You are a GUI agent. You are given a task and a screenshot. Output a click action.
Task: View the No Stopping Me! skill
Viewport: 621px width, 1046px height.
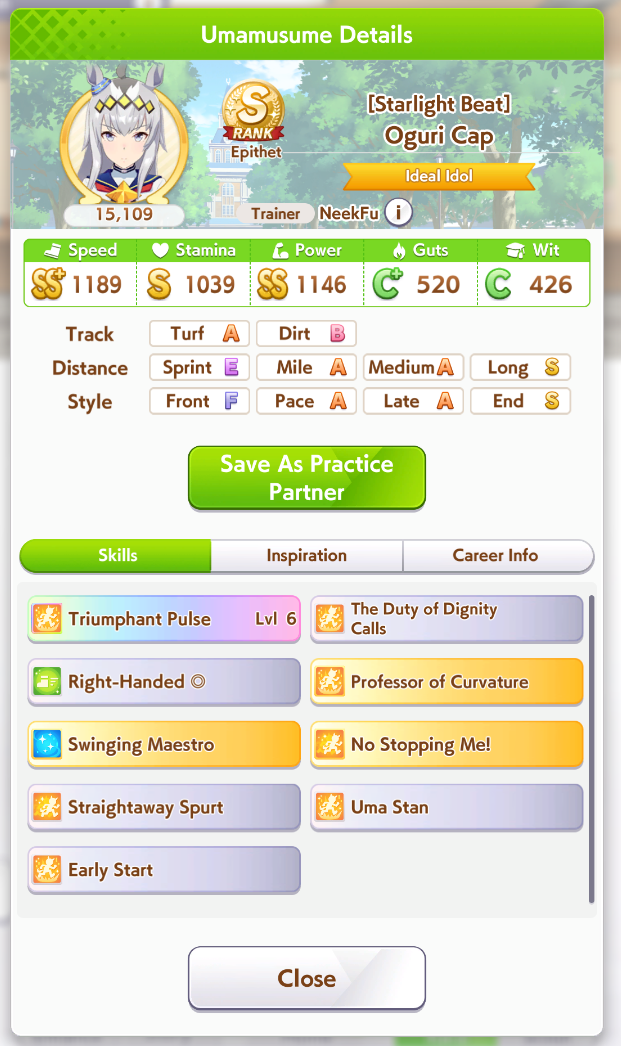[447, 744]
